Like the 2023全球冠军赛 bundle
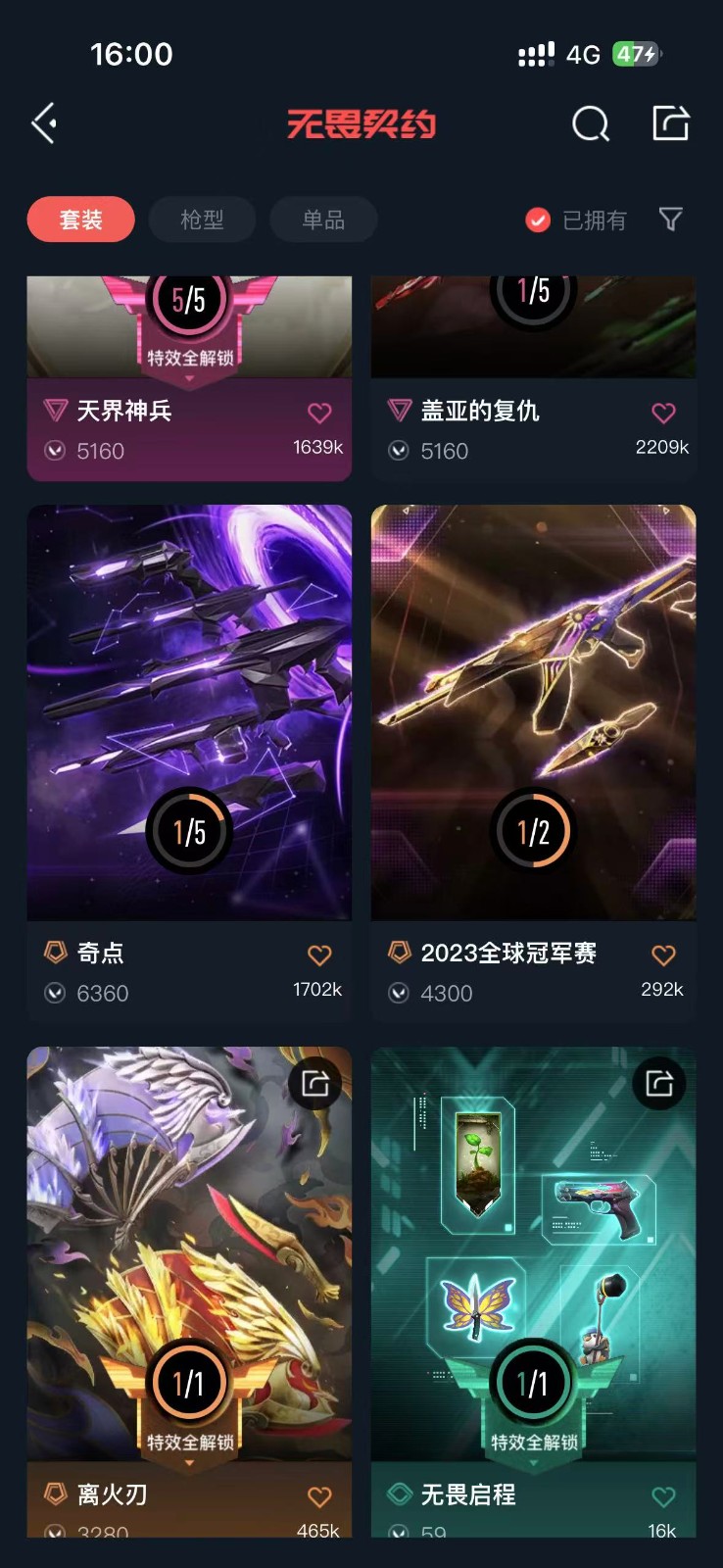This screenshot has height=1568, width=723. (663, 955)
